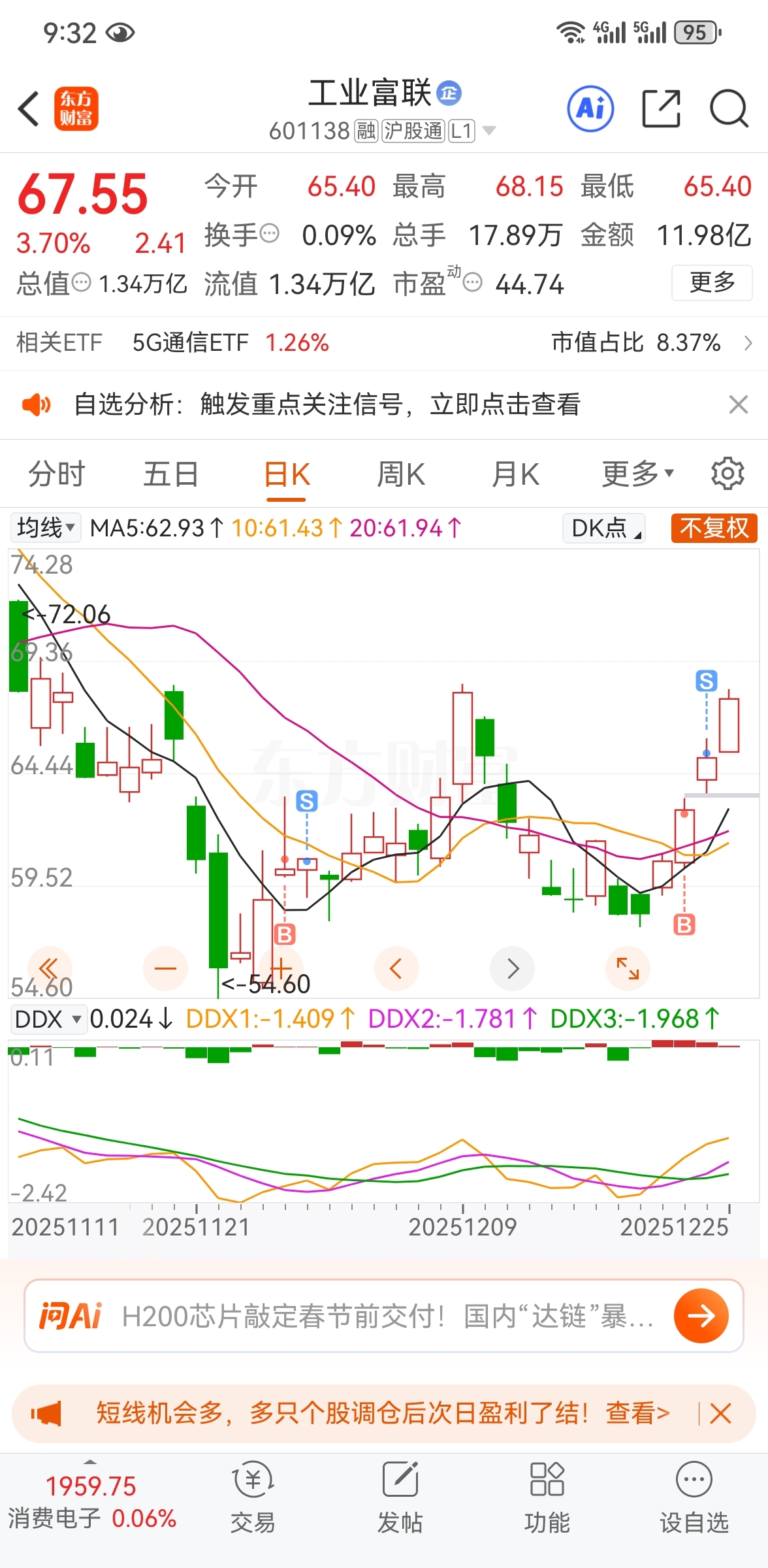Open stock search
This screenshot has width=768, height=1568.
click(728, 108)
